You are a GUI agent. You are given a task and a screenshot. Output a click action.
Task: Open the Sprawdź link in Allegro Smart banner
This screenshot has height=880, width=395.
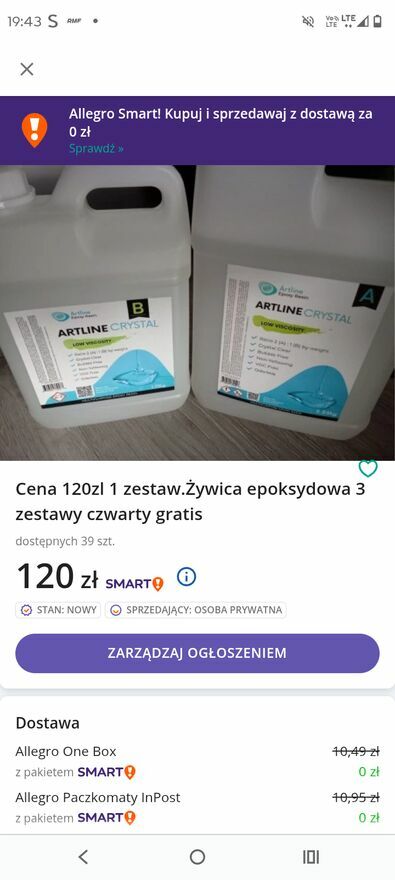point(97,149)
